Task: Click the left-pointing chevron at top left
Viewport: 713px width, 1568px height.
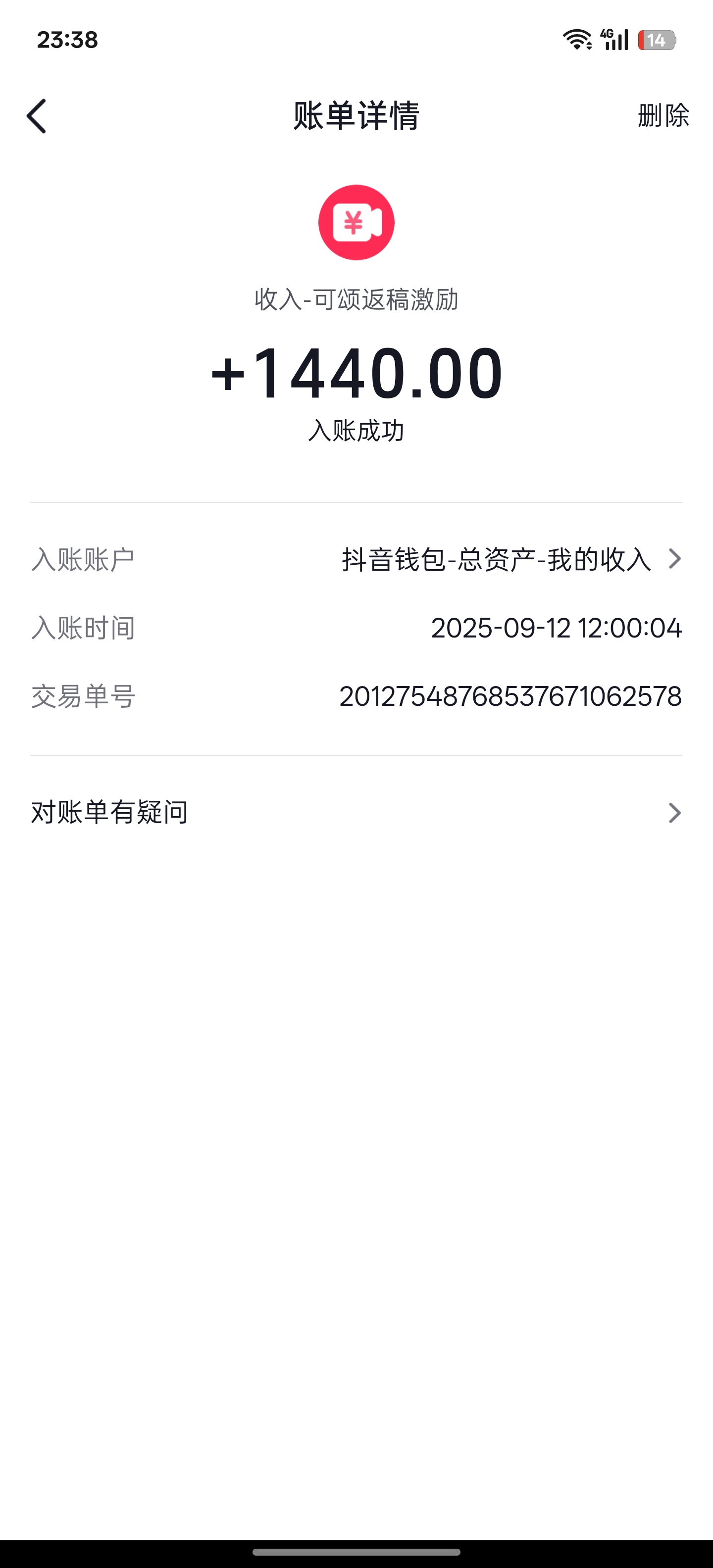Action: coord(38,116)
